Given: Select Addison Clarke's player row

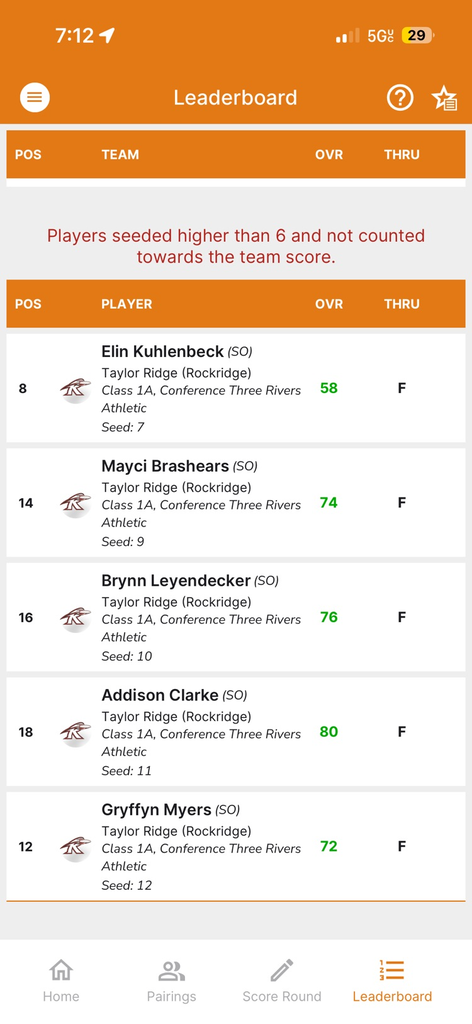Looking at the screenshot, I should coord(236,731).
